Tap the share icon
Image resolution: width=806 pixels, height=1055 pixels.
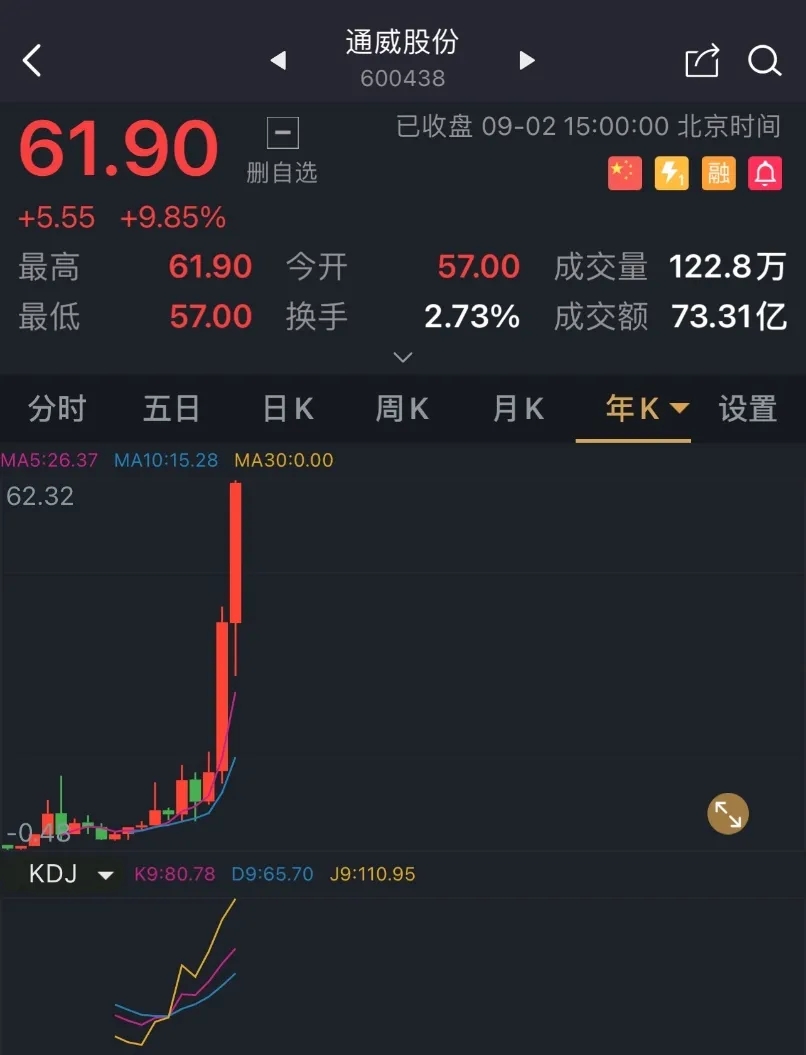click(703, 61)
